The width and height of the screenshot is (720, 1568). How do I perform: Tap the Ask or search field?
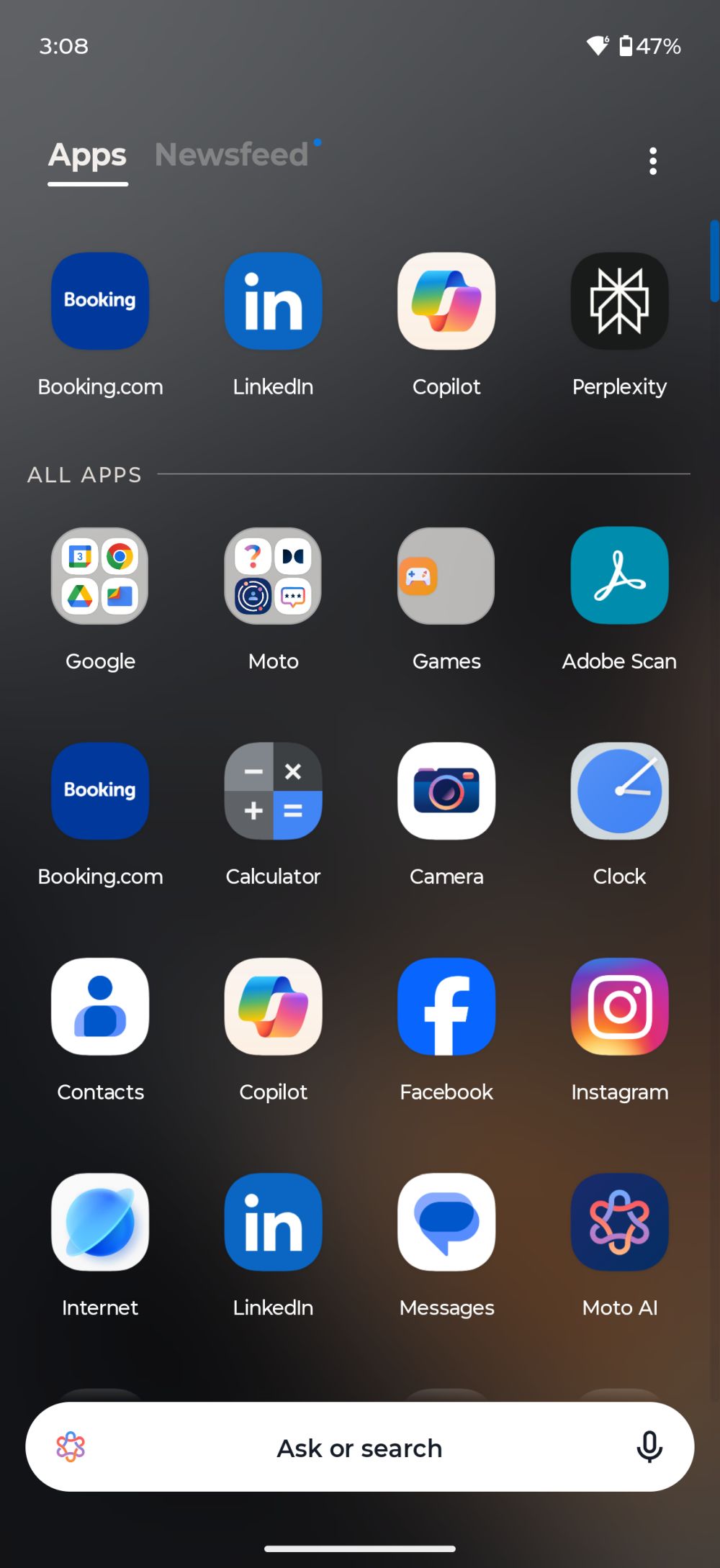point(360,1448)
